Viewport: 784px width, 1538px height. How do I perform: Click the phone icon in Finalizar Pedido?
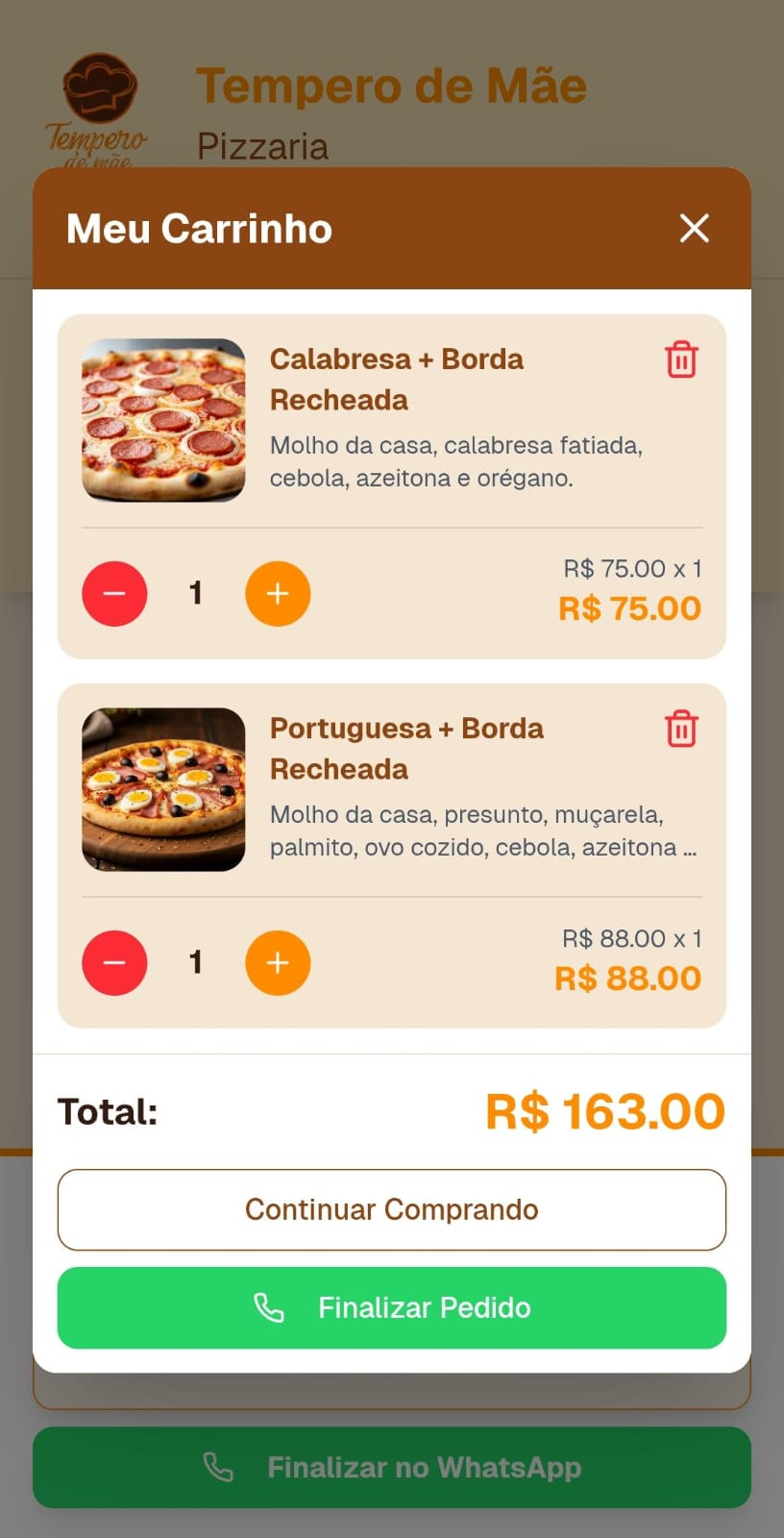270,1307
